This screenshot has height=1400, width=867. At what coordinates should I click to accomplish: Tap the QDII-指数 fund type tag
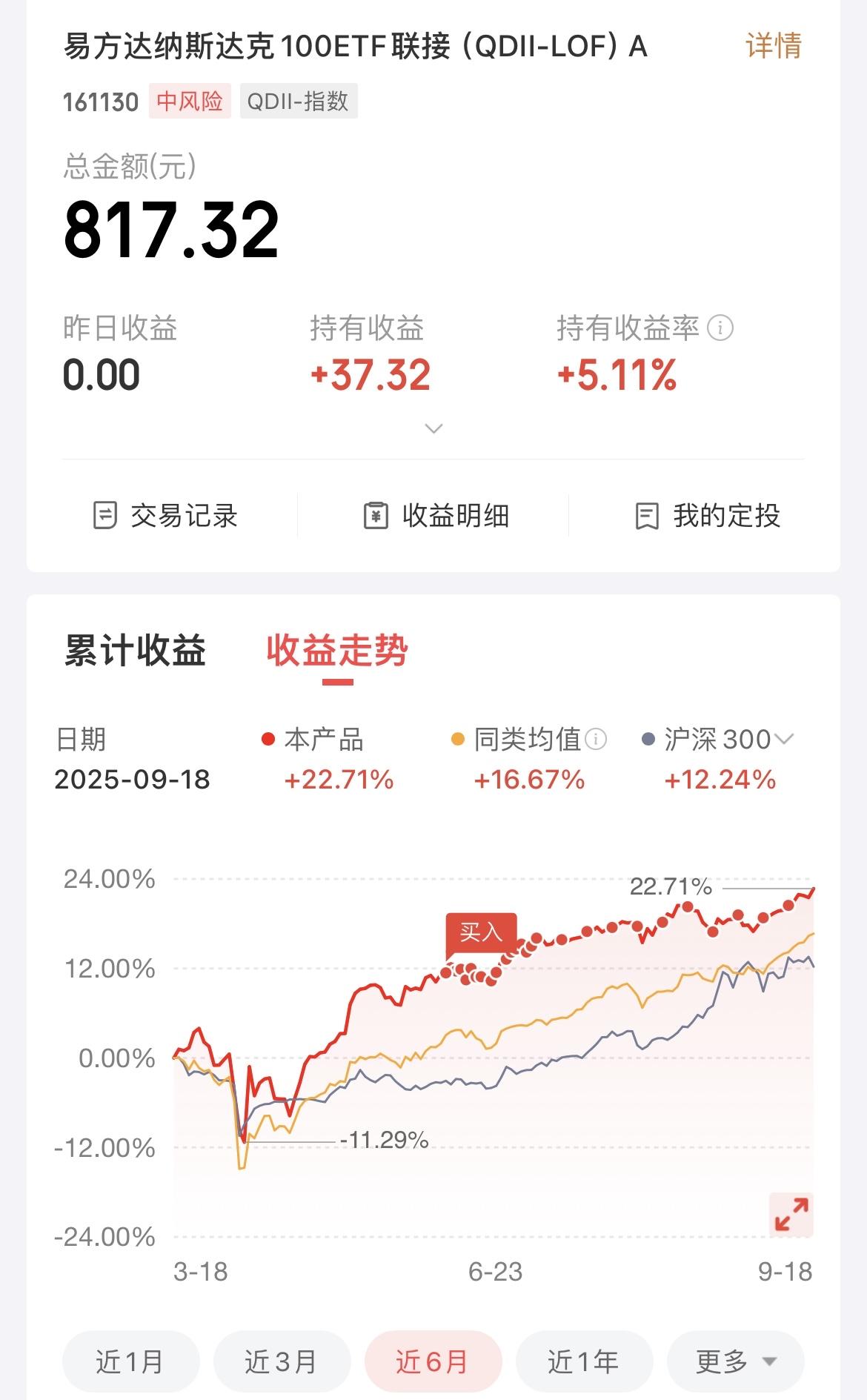tap(299, 102)
